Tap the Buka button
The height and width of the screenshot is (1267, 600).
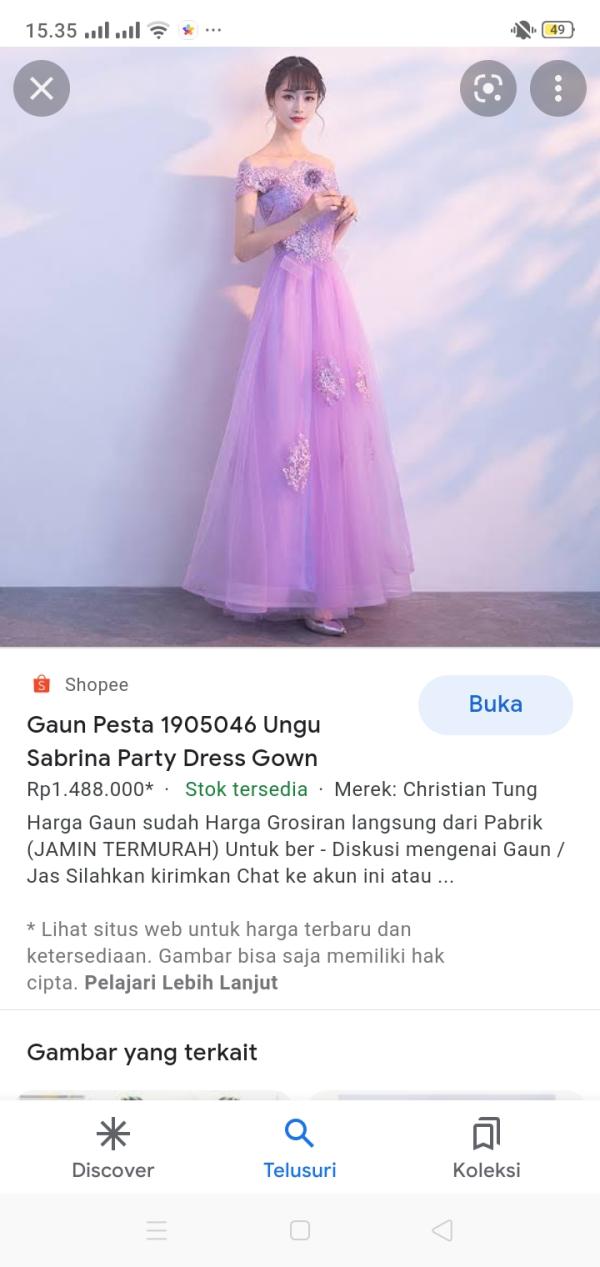pyautogui.click(x=495, y=704)
